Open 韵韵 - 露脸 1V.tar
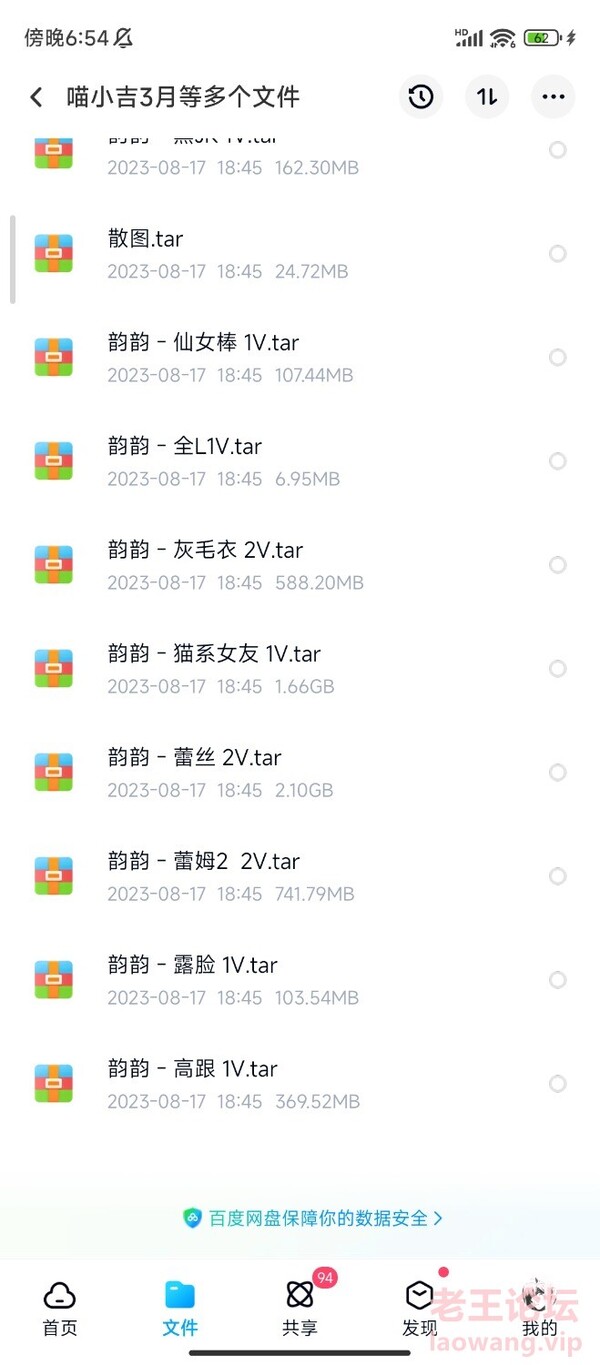600x1365 pixels. pos(300,980)
